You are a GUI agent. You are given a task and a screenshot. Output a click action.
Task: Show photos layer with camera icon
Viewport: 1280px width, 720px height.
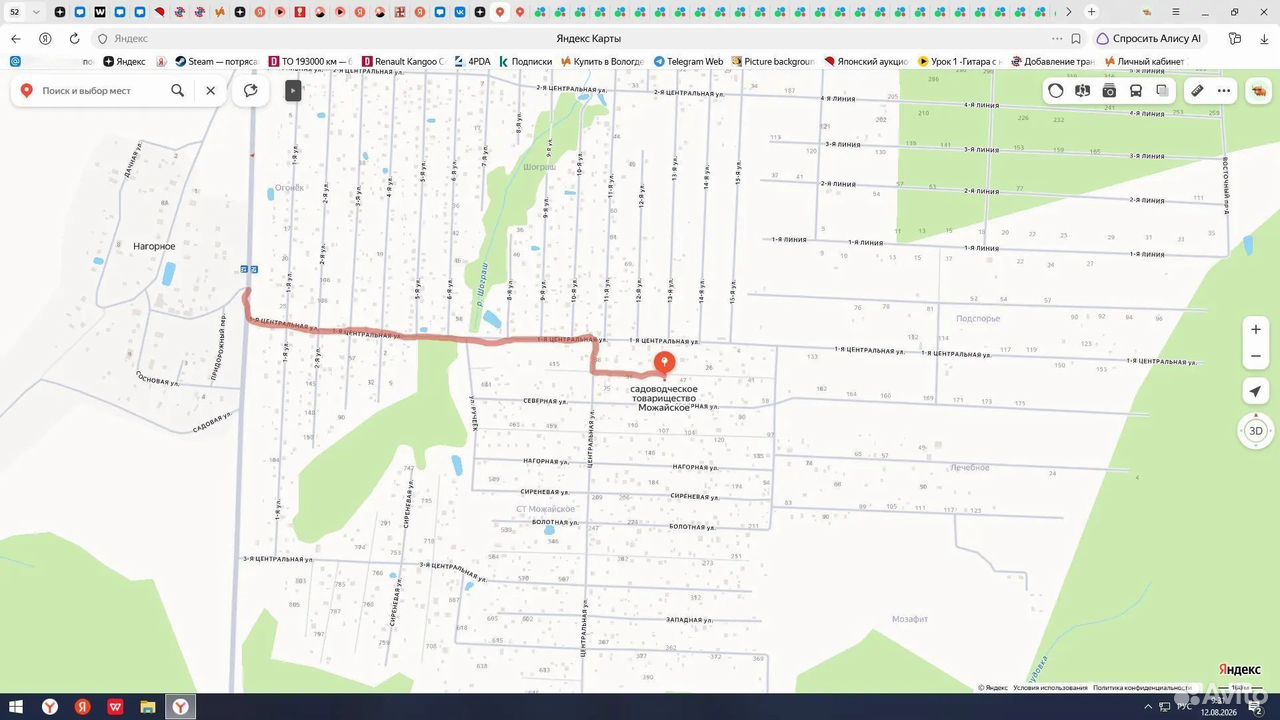[1109, 90]
